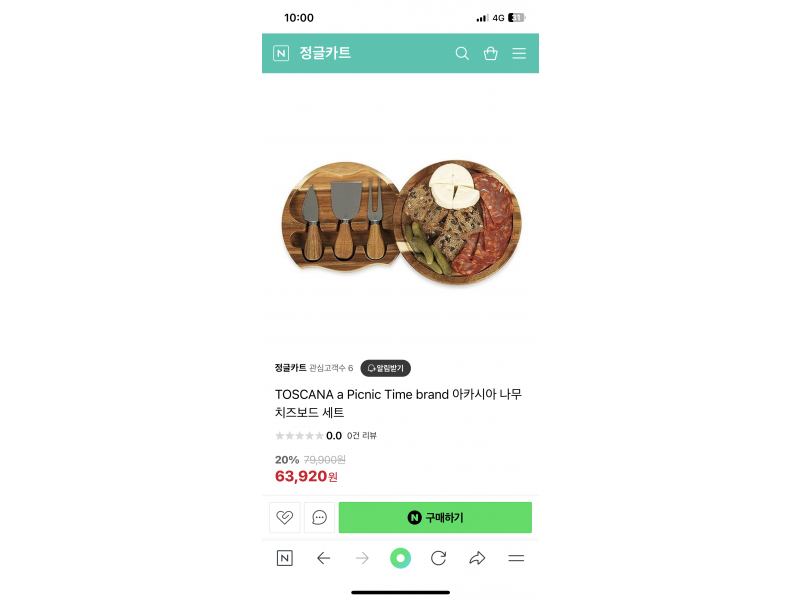Go to 정글카트 store home title
The width and height of the screenshot is (800, 600).
325,54
